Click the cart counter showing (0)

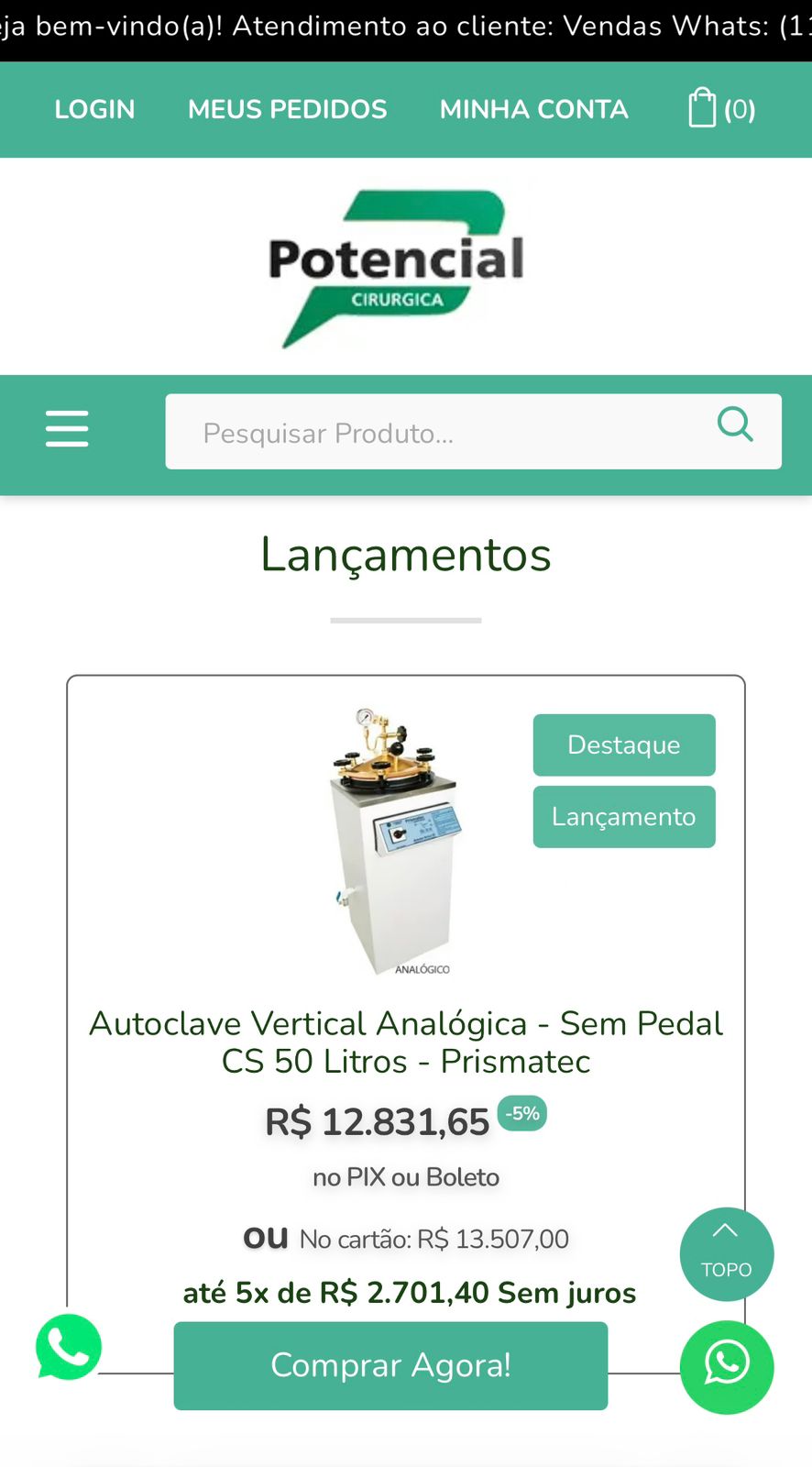click(741, 109)
